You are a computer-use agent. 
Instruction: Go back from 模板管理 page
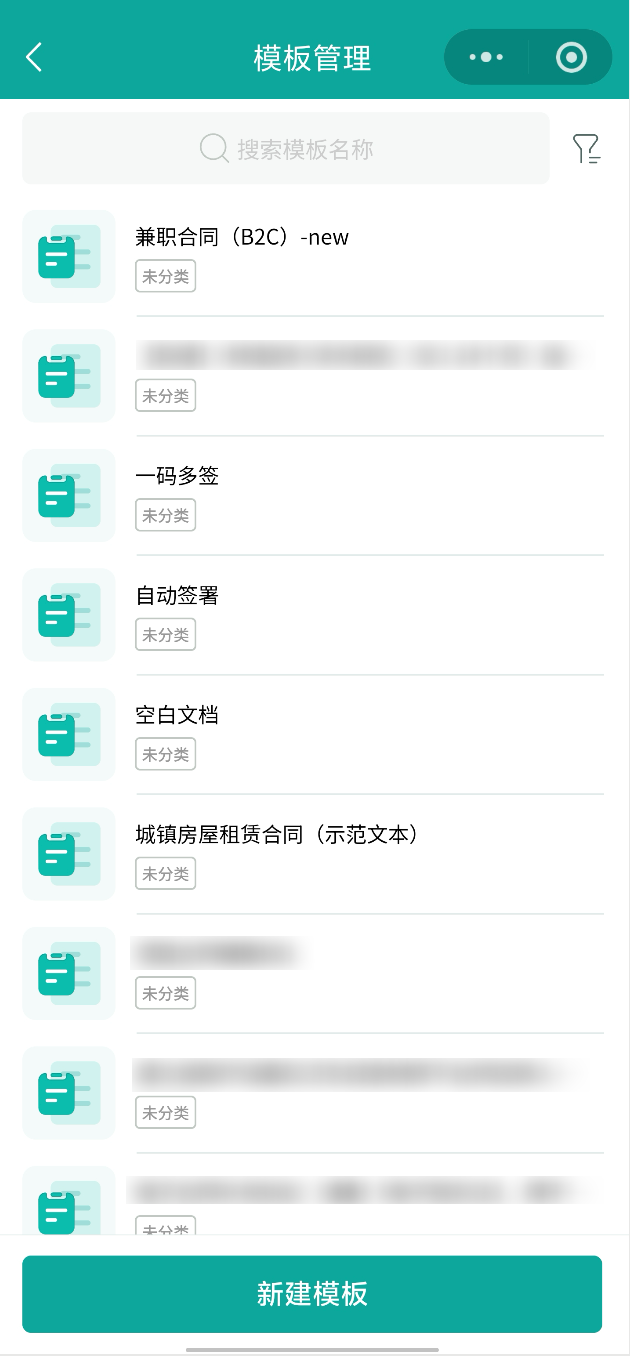click(x=34, y=57)
